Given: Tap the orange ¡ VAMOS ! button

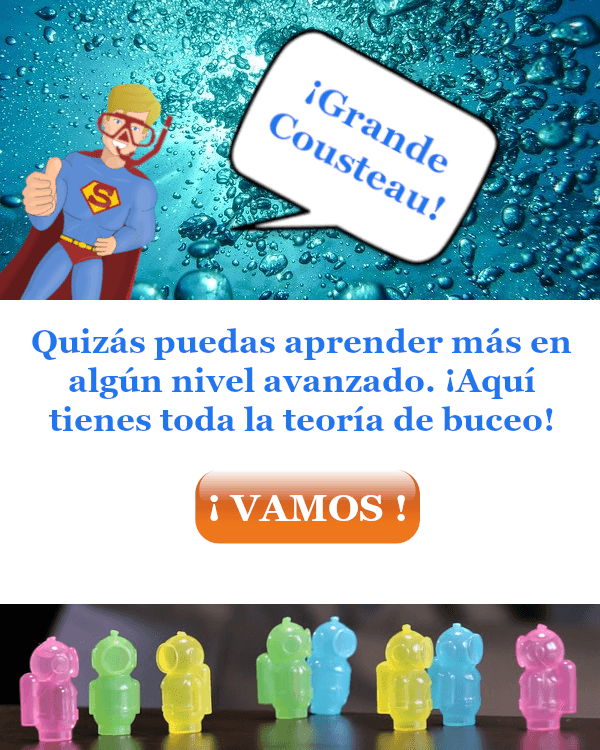Looking at the screenshot, I should click(307, 507).
